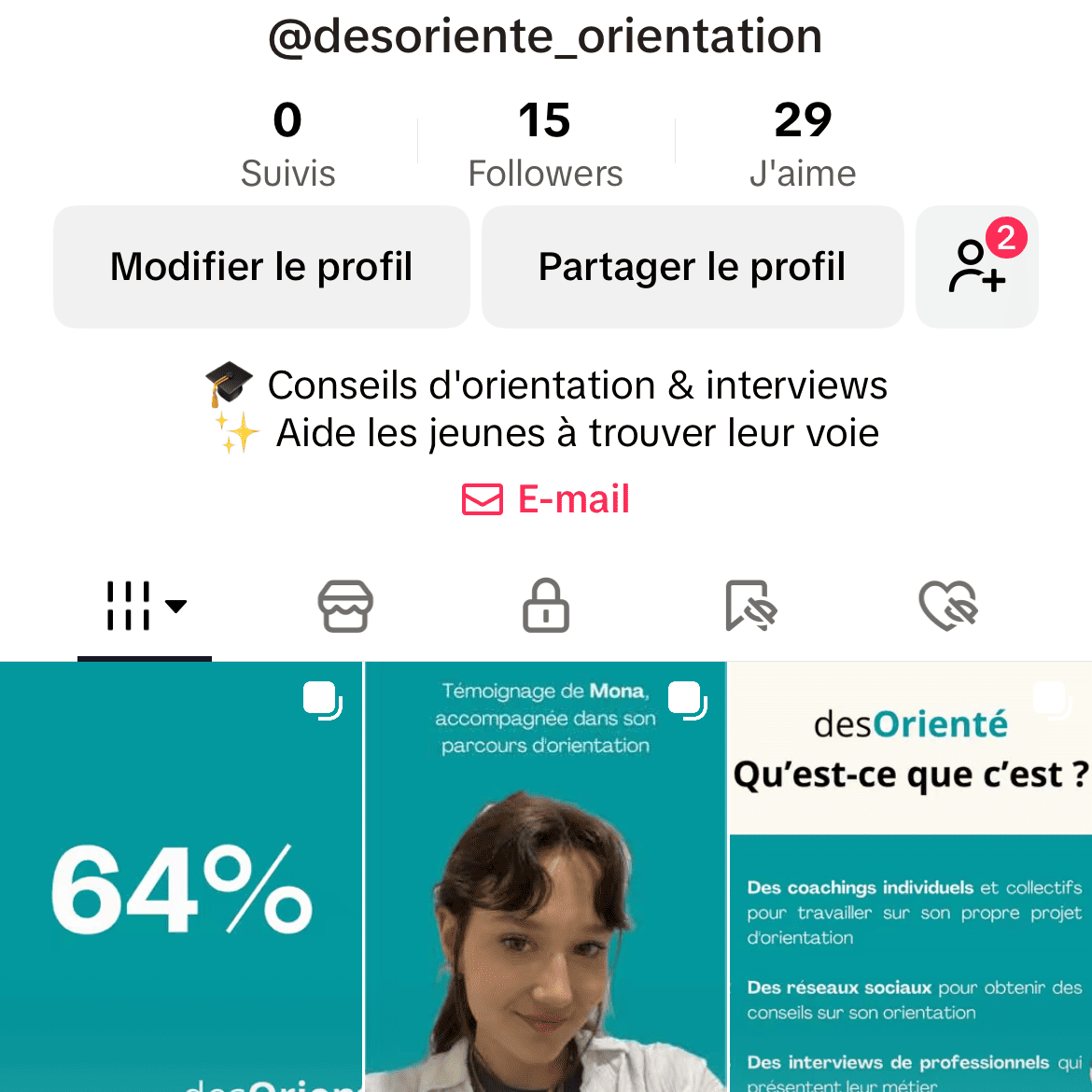View the J'aime count details
1092x1092 pixels.
803,145
